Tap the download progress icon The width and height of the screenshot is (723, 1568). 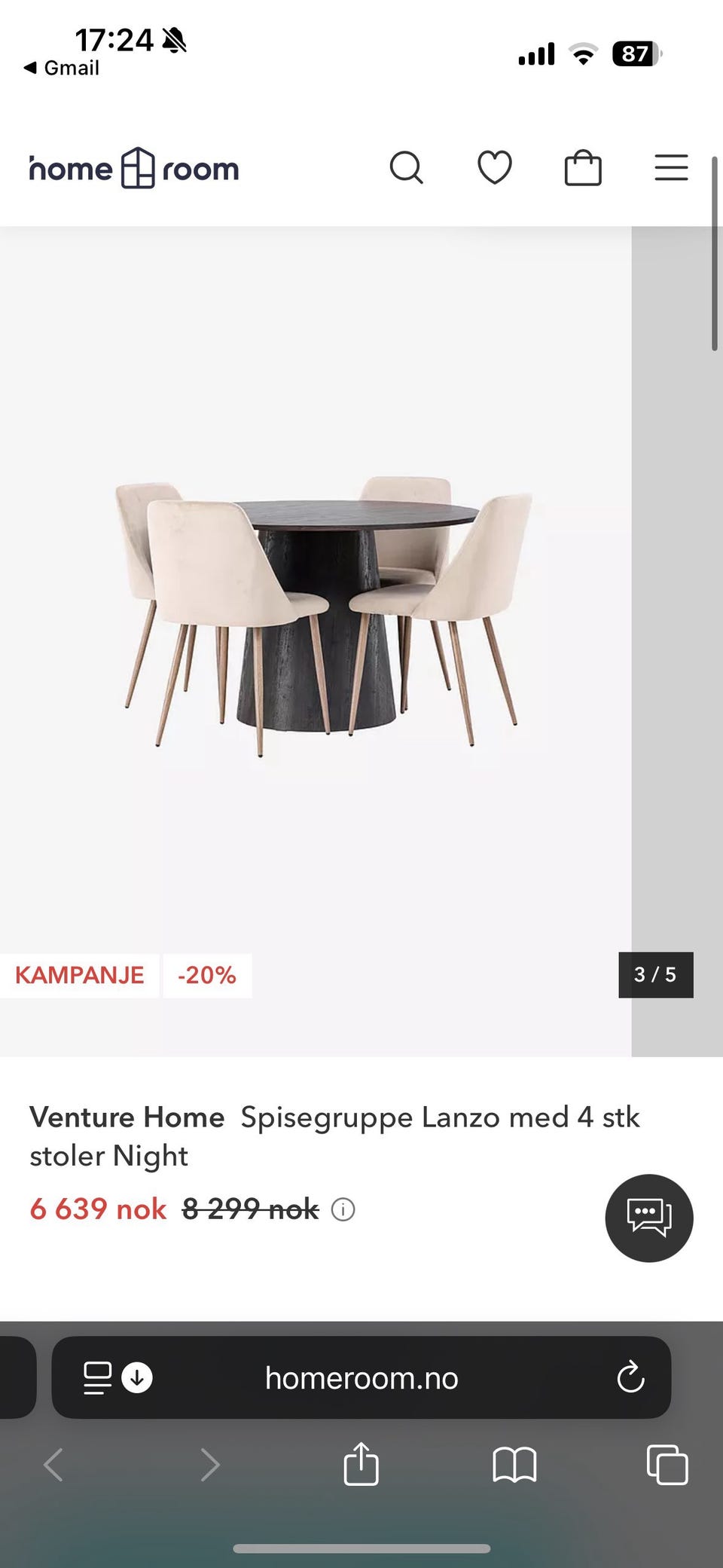(136, 1377)
